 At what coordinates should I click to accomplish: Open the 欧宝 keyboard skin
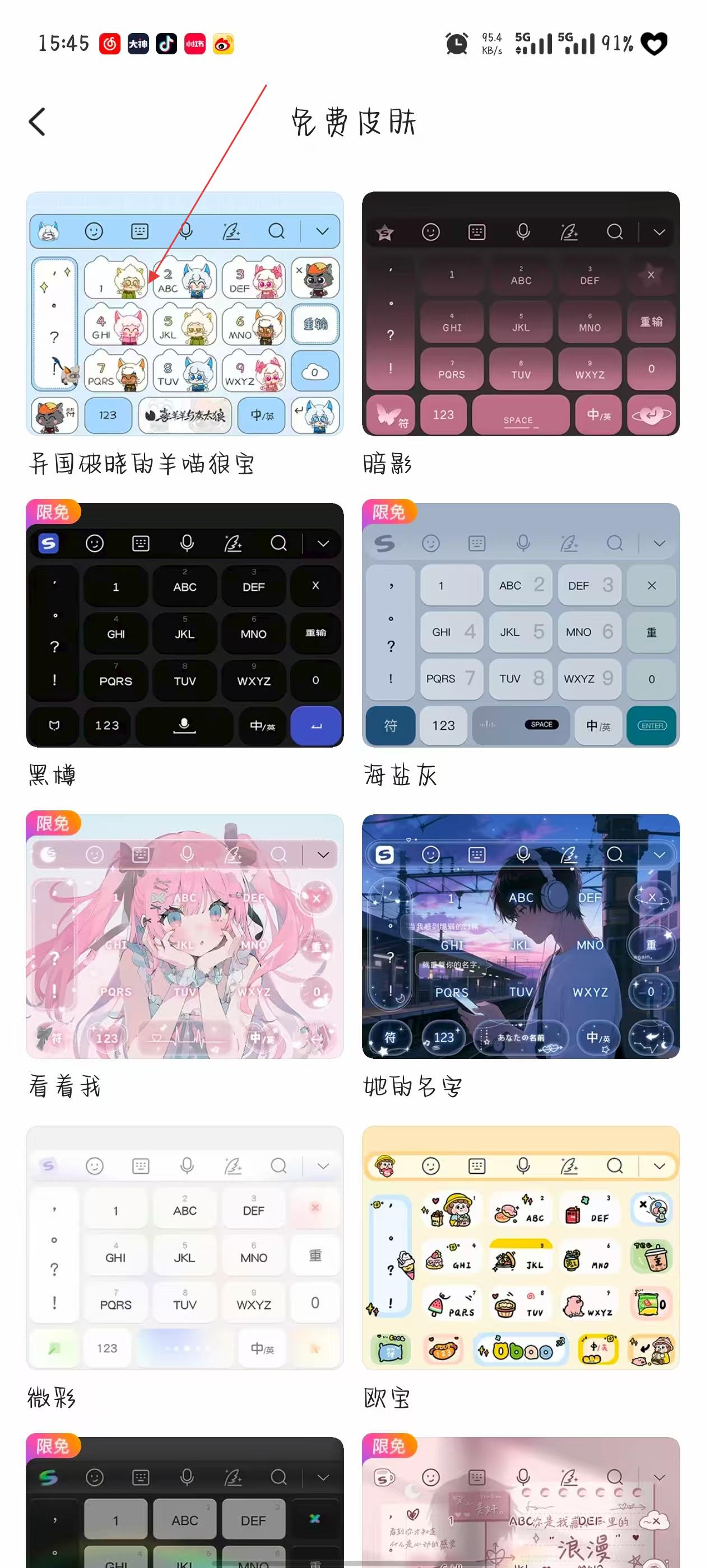coord(520,1247)
